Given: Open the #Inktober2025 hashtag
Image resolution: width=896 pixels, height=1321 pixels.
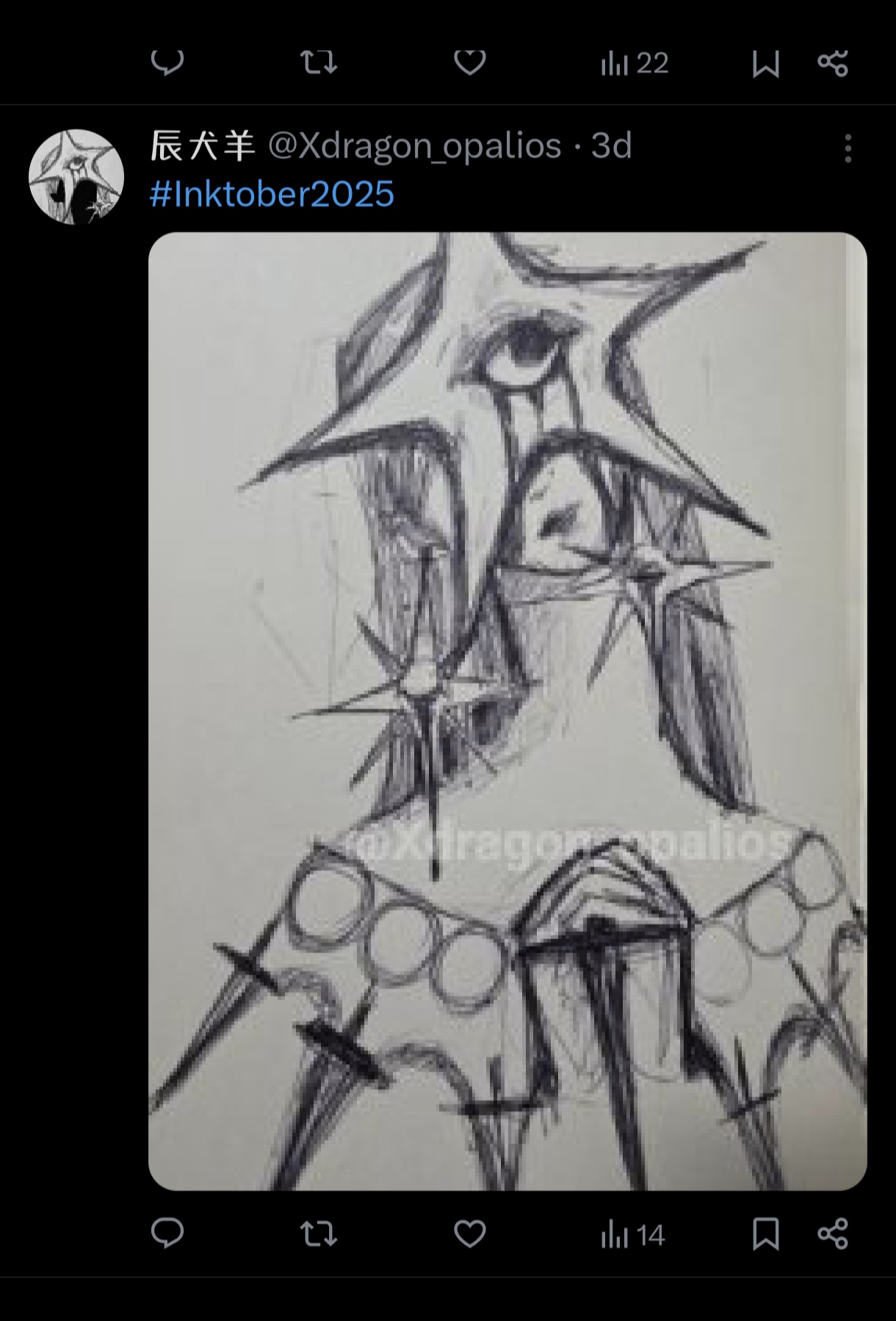Looking at the screenshot, I should 272,194.
